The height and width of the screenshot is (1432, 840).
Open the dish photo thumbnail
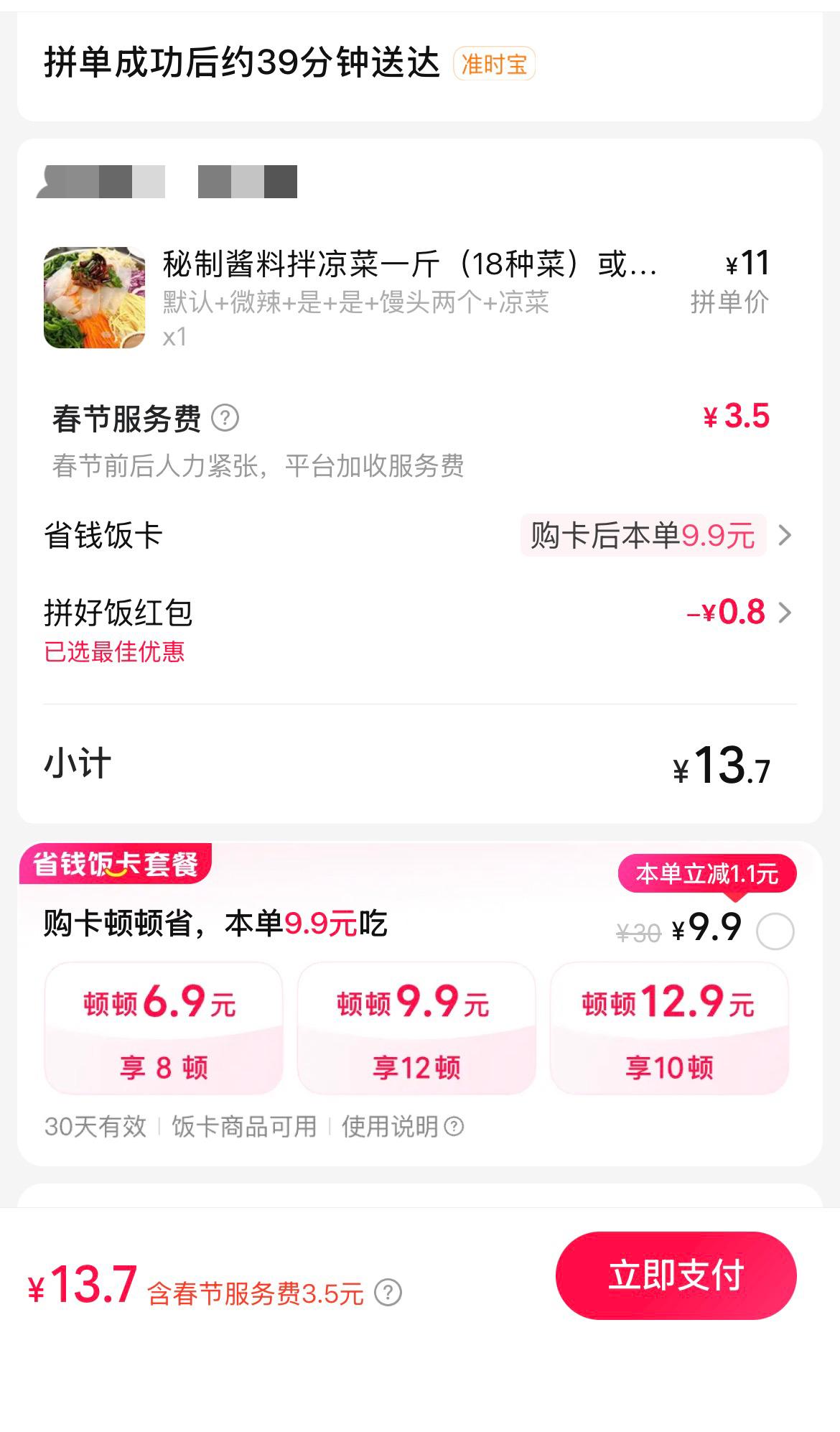tap(94, 297)
